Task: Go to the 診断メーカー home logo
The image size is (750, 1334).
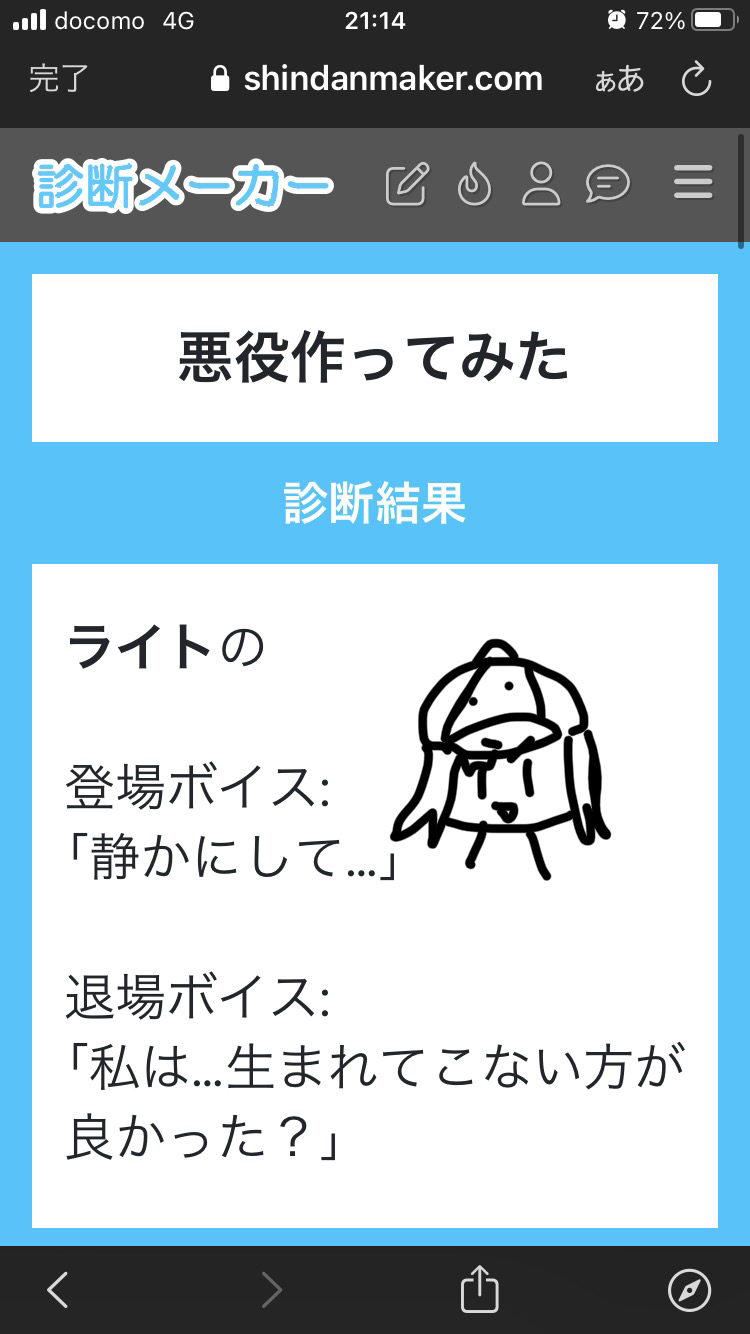Action: pos(184,185)
